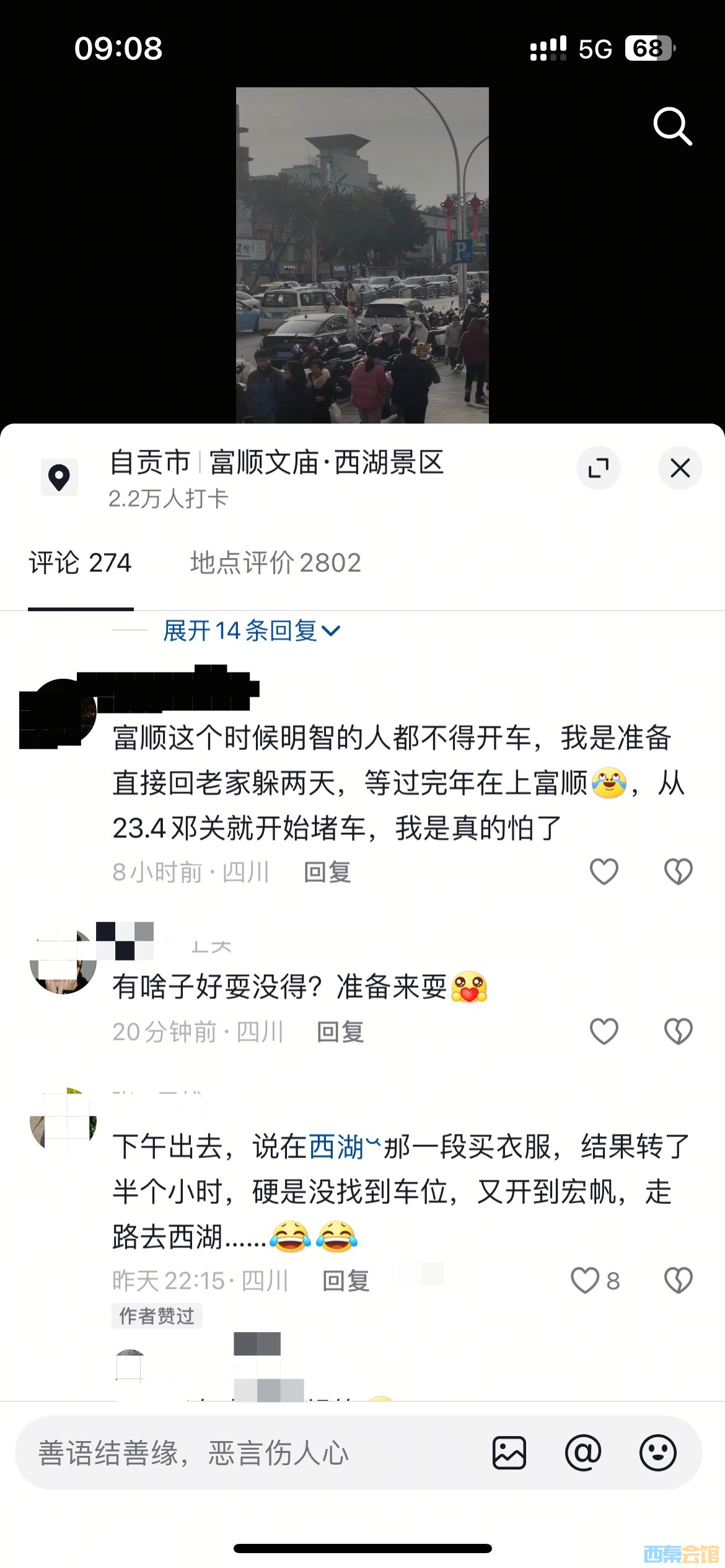Mention someone with the @ icon
The image size is (725, 1568).
[x=583, y=1453]
